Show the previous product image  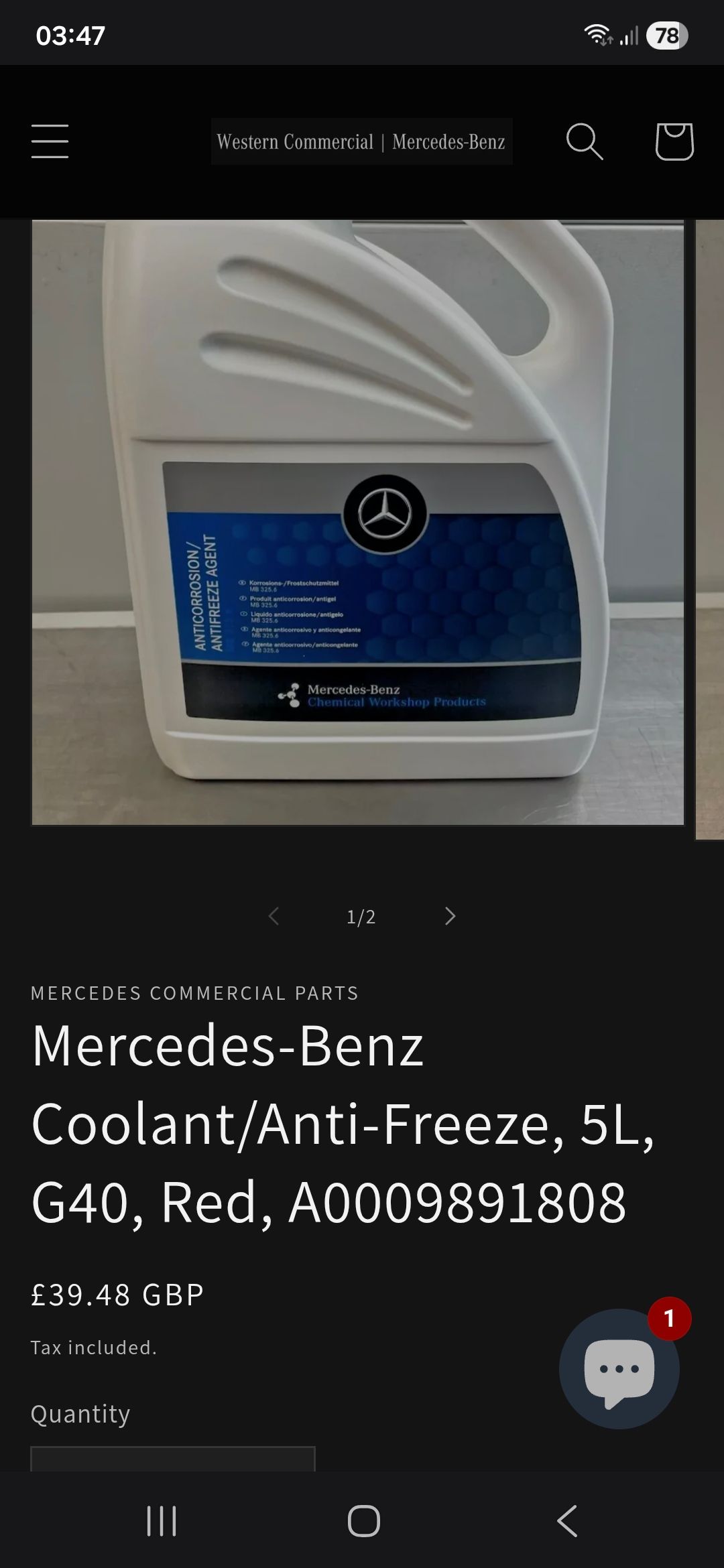point(274,916)
